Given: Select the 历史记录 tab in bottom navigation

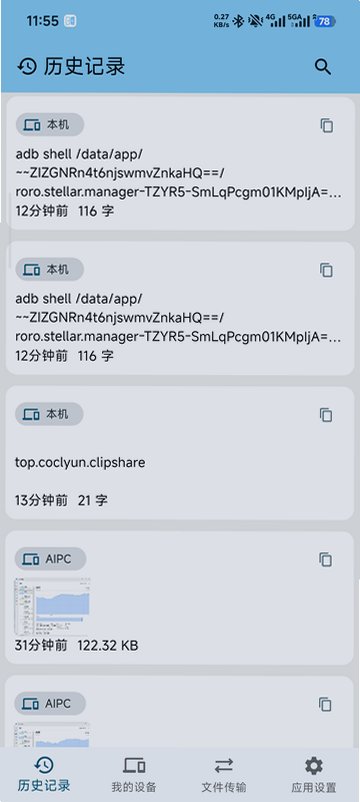Looking at the screenshot, I should click(44, 774).
